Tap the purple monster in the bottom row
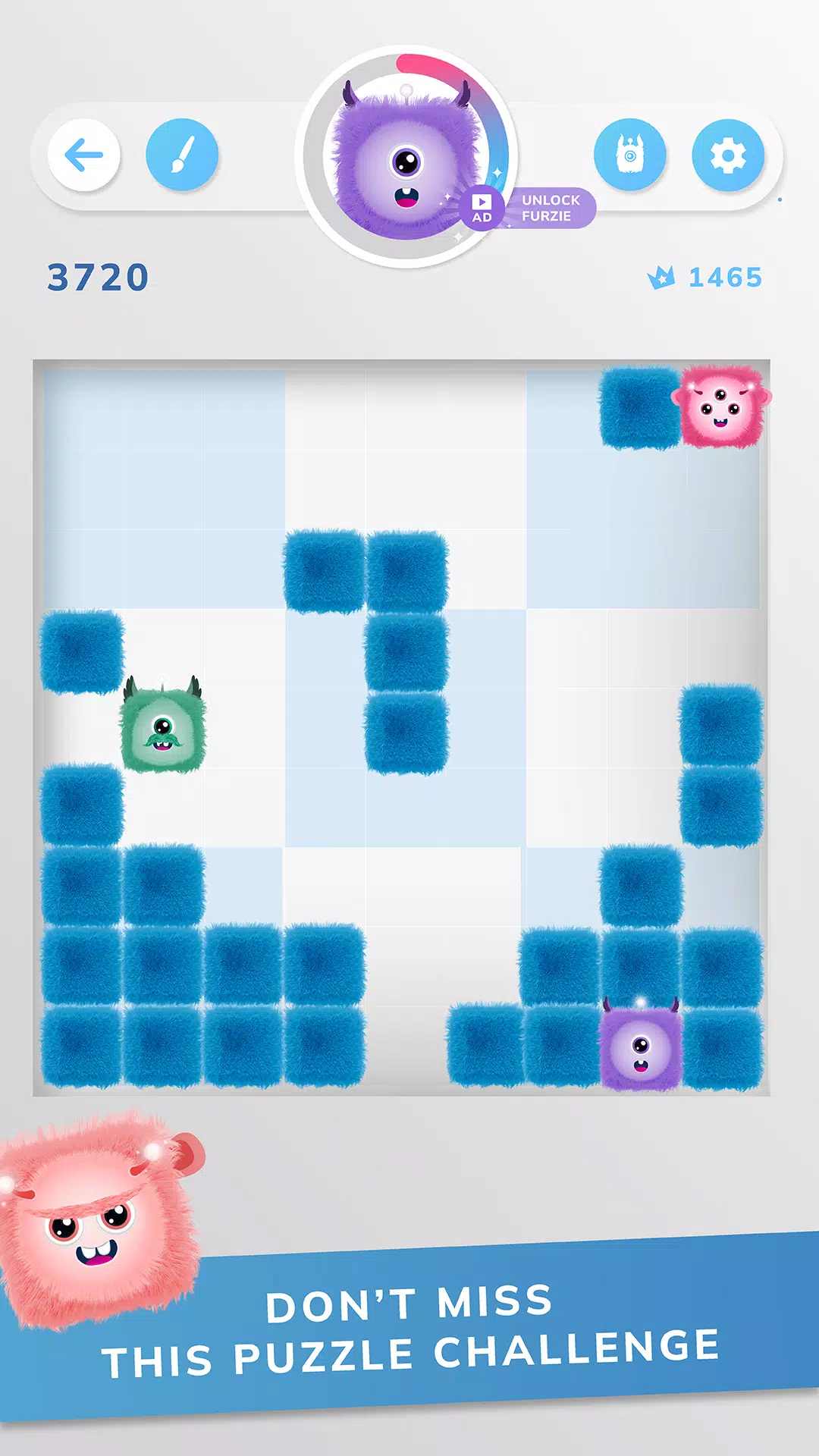The width and height of the screenshot is (819, 1456). [x=641, y=1048]
